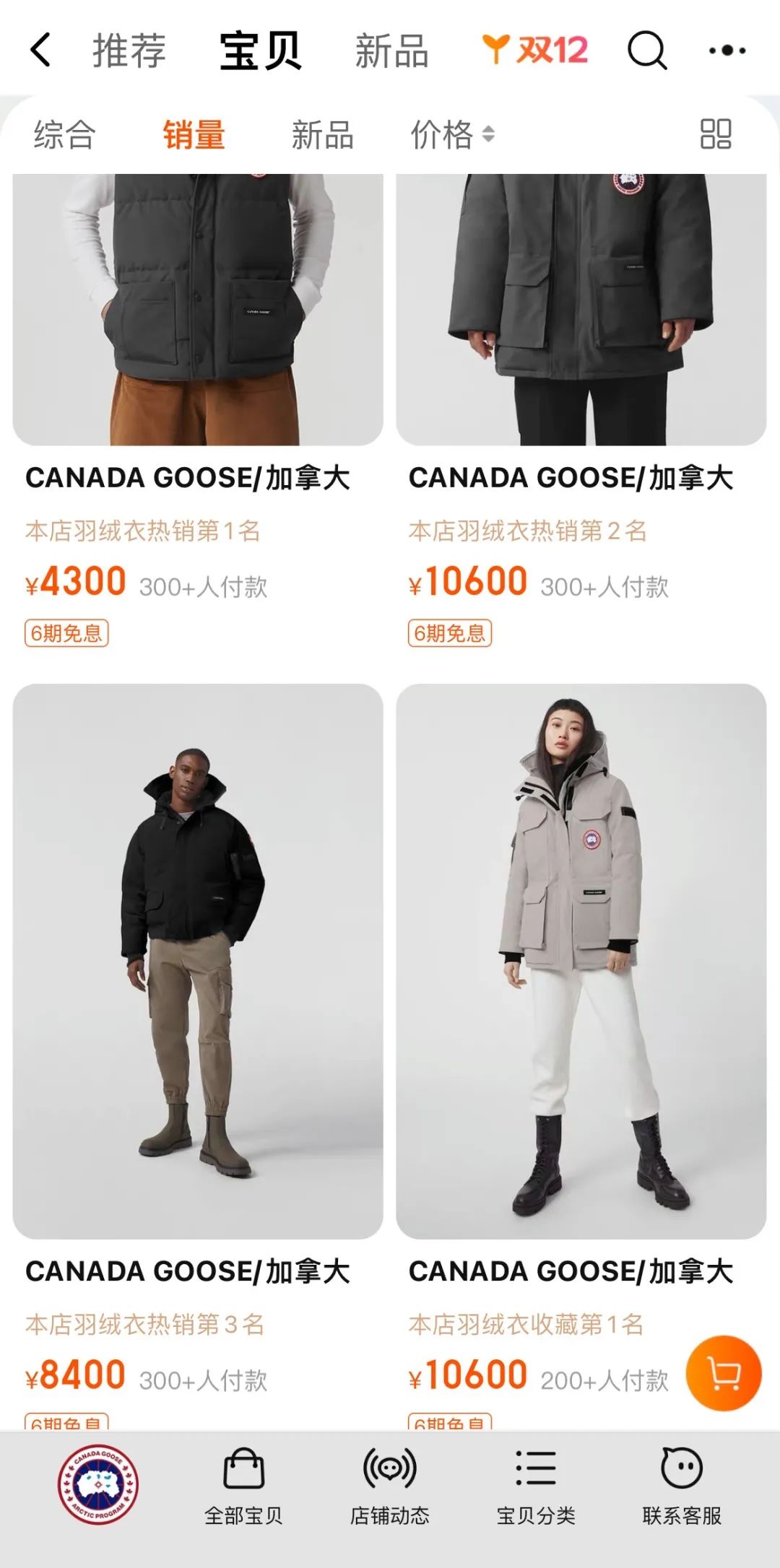Go back using the arrow icon

(x=41, y=51)
